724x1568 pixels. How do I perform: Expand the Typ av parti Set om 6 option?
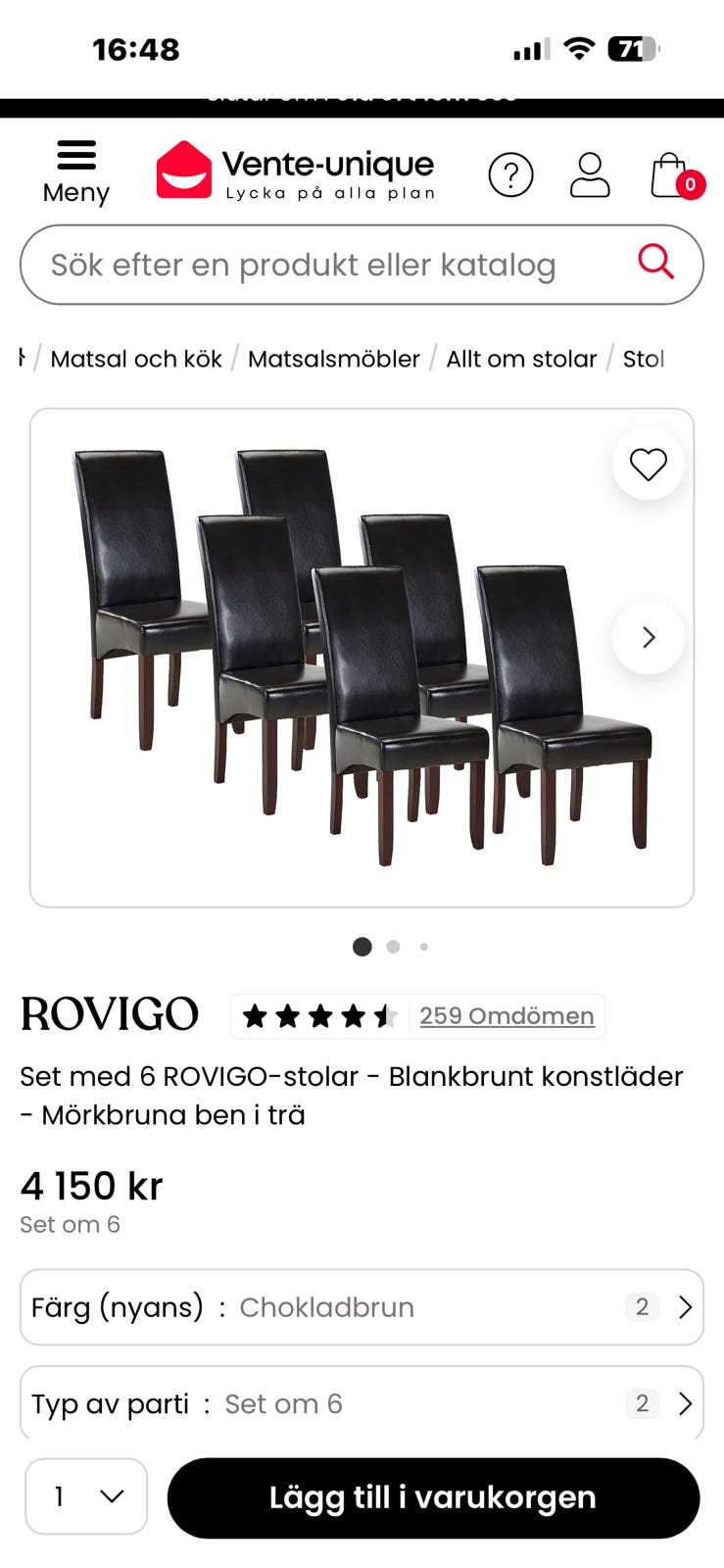(x=362, y=1403)
